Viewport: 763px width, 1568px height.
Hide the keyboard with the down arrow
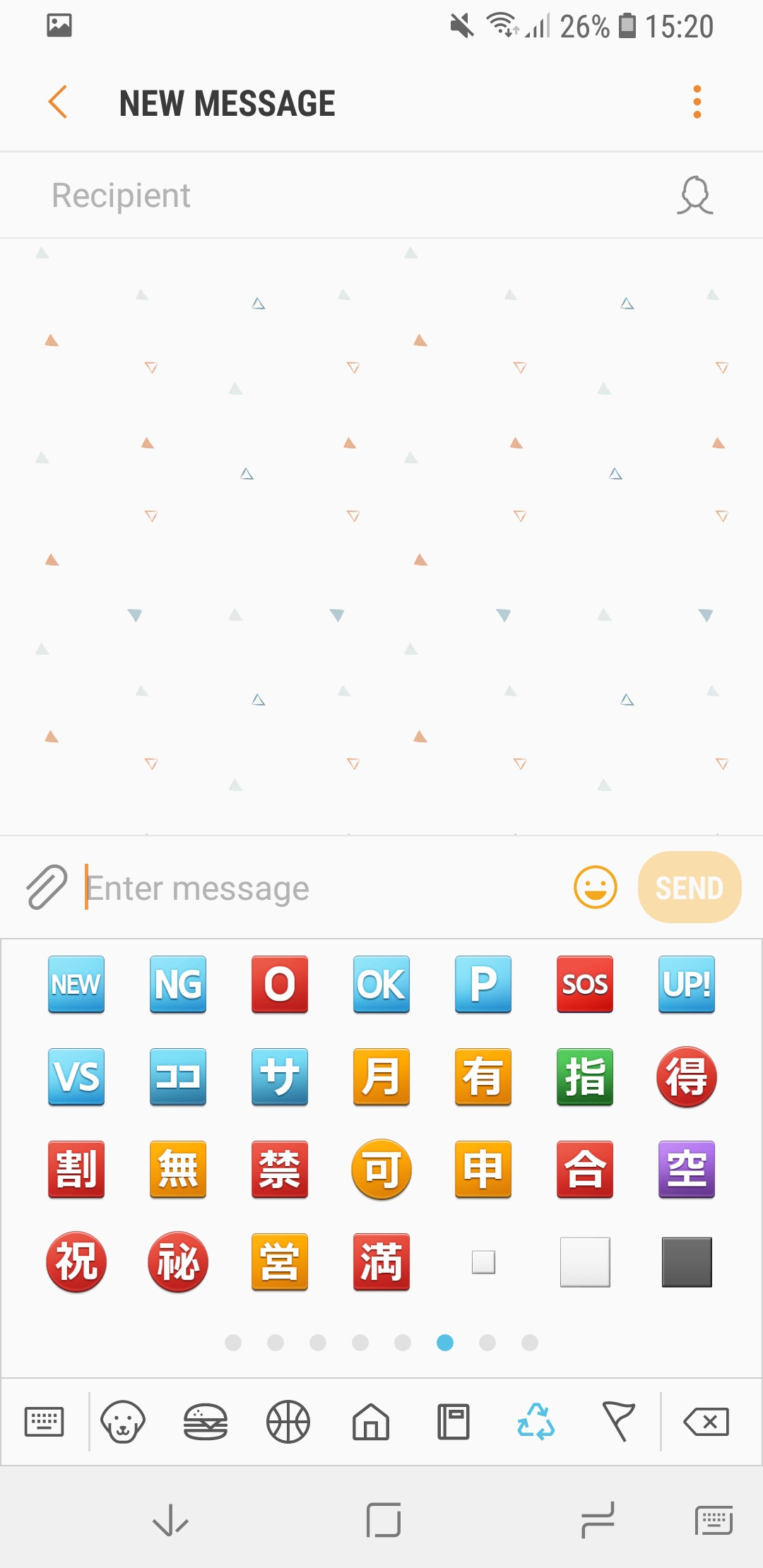coord(170,1520)
